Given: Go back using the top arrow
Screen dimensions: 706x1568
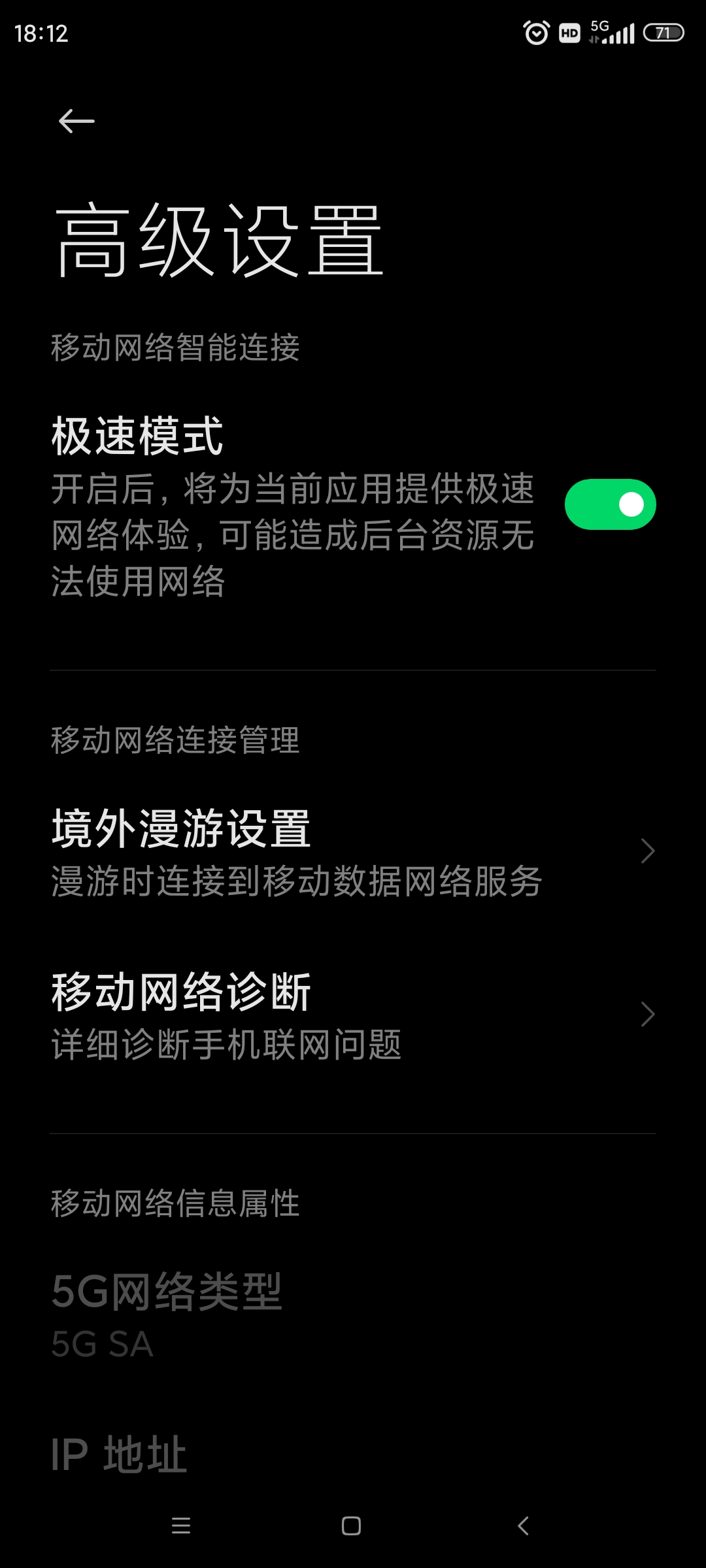Looking at the screenshot, I should 76,122.
